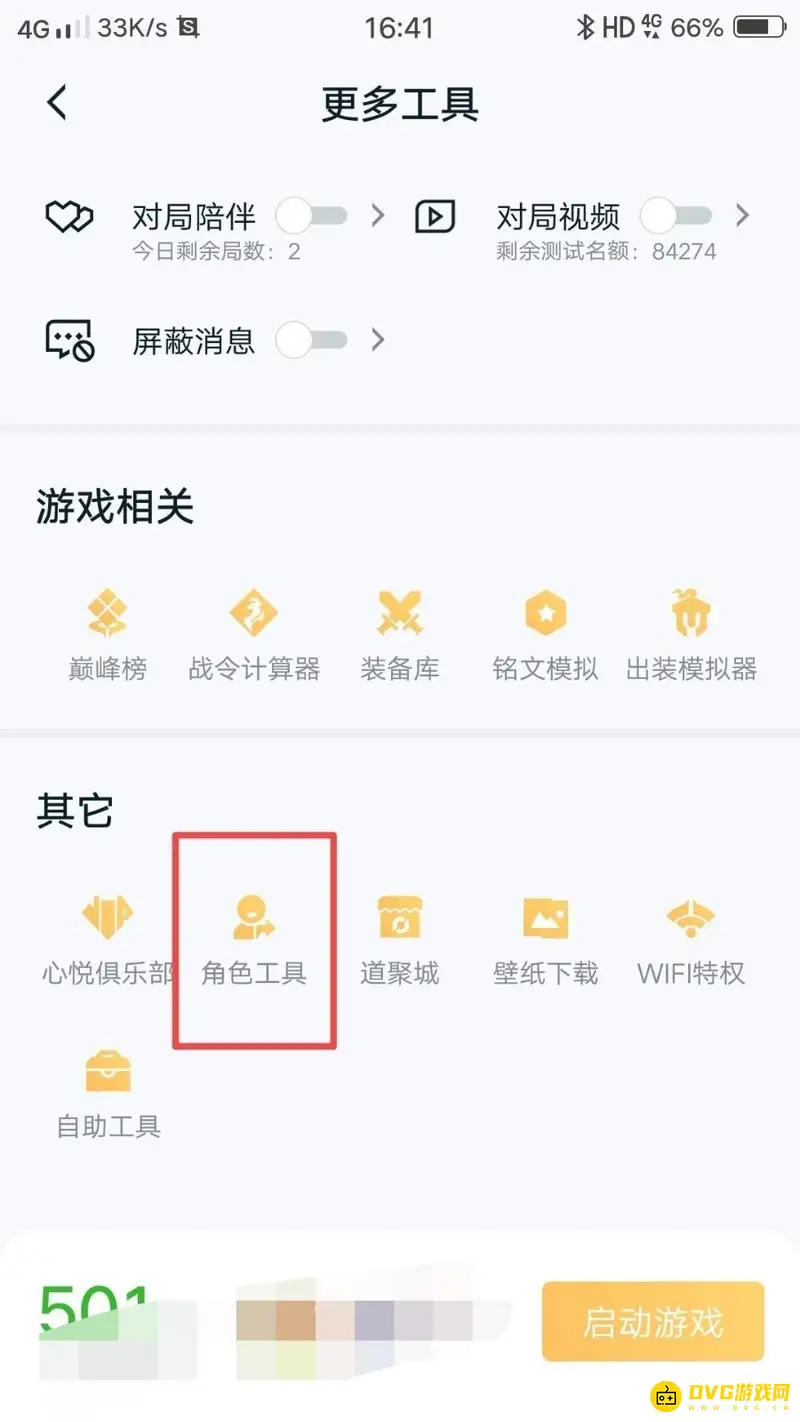Open the 壁纸下载 wallpaper download tool
The image size is (800, 1422).
pyautogui.click(x=545, y=938)
